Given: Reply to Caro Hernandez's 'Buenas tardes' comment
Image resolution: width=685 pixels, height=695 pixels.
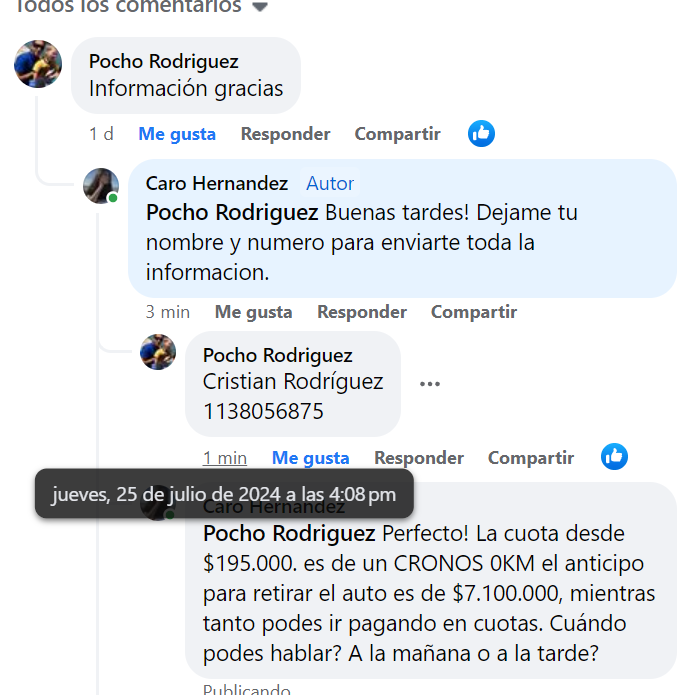Looking at the screenshot, I should (361, 312).
